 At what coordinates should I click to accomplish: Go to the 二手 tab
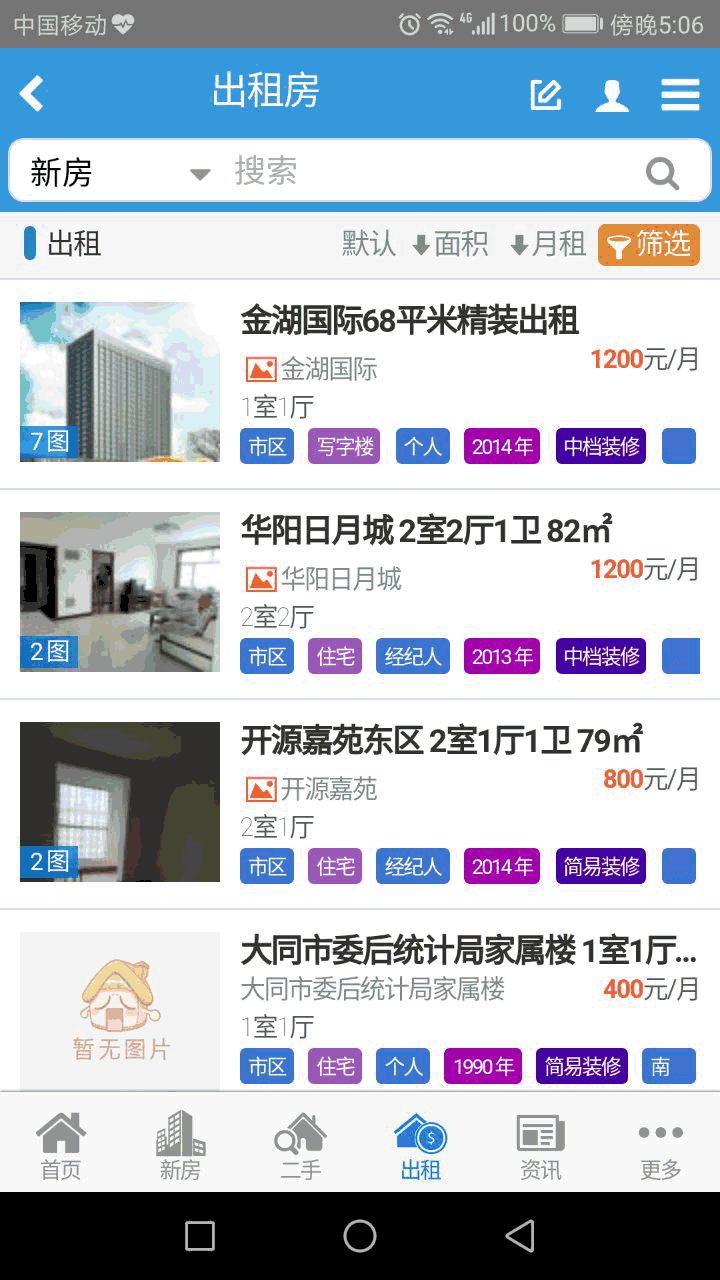click(300, 1145)
